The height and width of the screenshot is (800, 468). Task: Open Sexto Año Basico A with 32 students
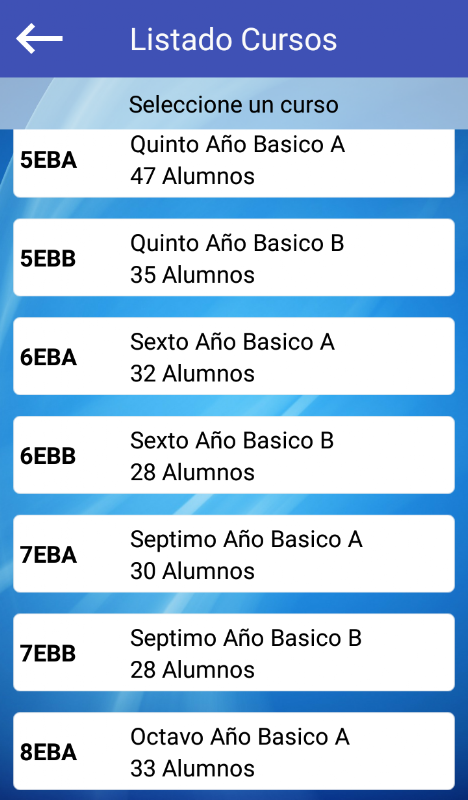tap(234, 356)
